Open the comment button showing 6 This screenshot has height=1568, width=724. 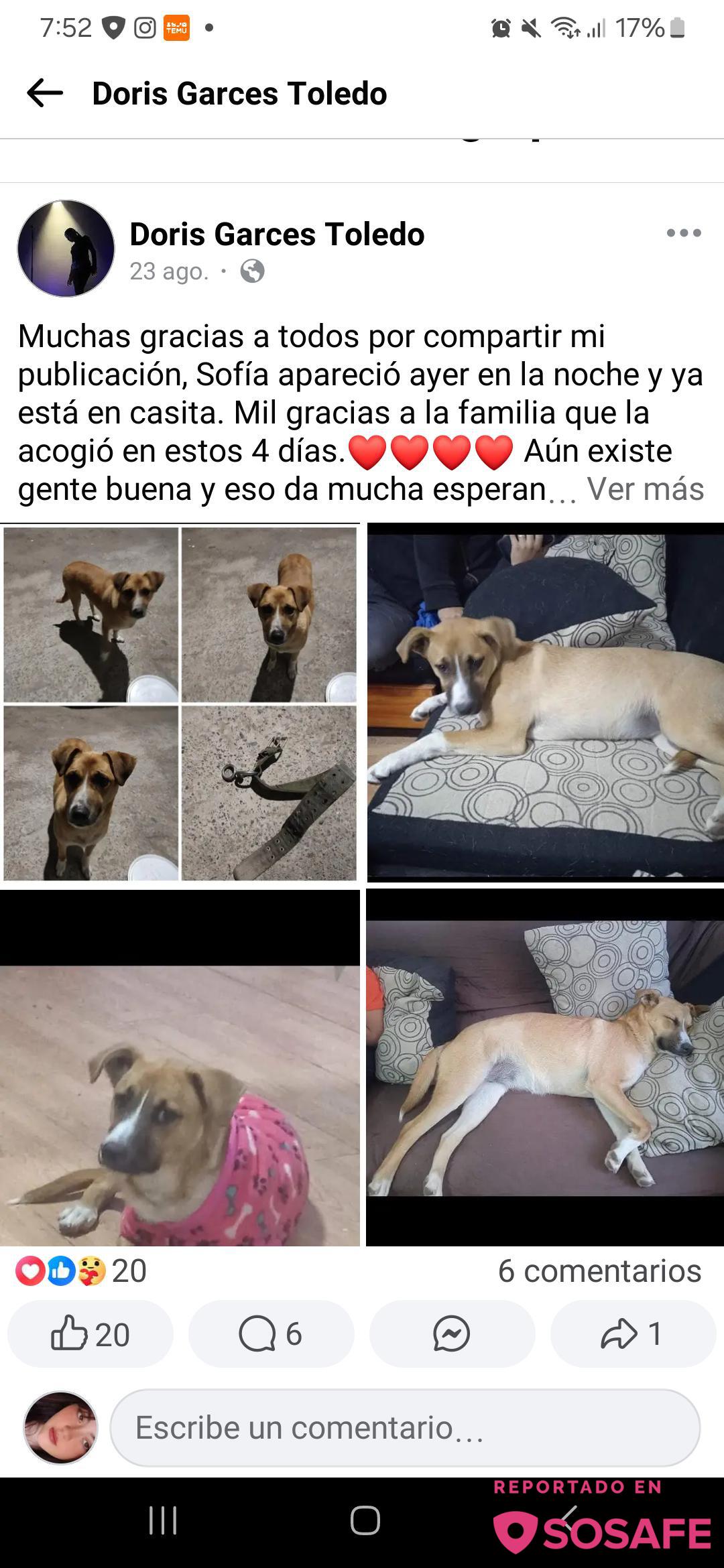pyautogui.click(x=271, y=1333)
